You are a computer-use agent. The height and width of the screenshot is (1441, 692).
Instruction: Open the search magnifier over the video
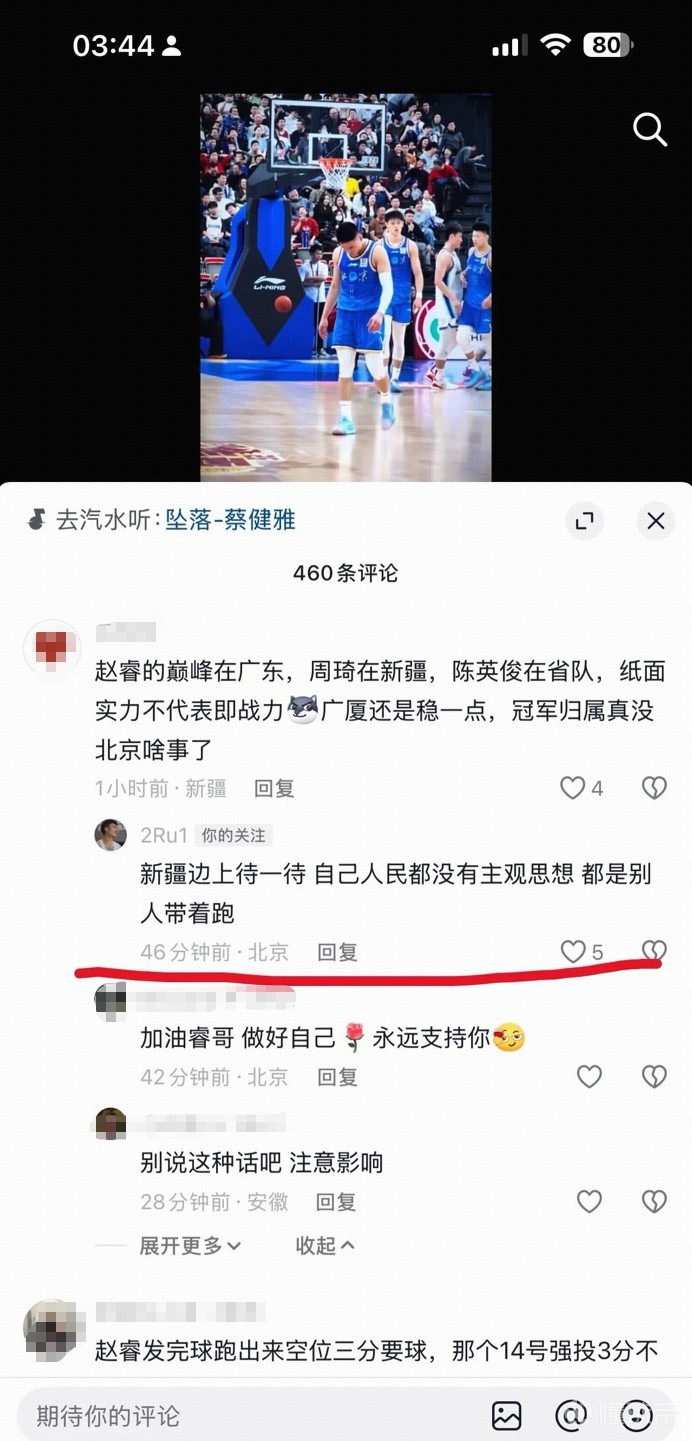coord(649,130)
